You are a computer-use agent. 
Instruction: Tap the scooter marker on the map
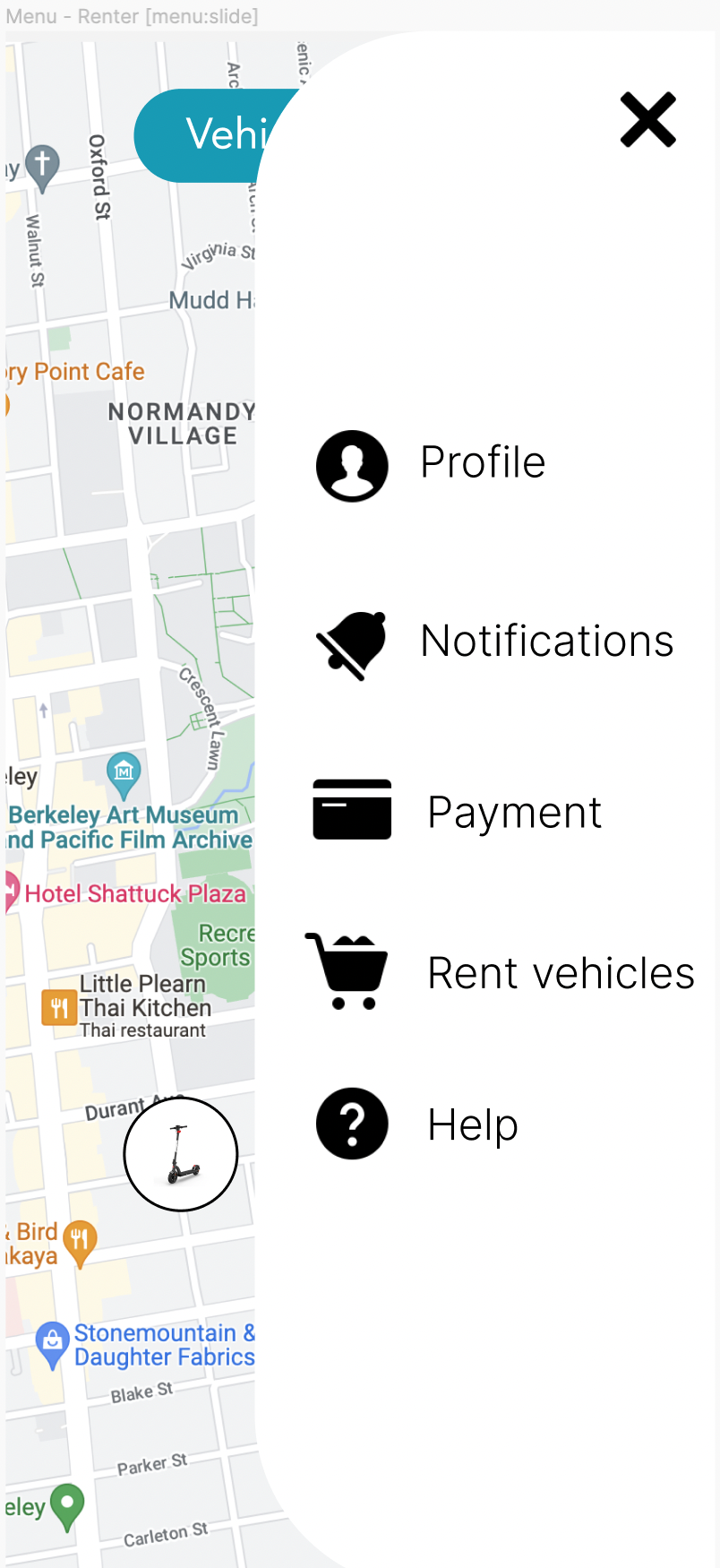pos(181,1154)
